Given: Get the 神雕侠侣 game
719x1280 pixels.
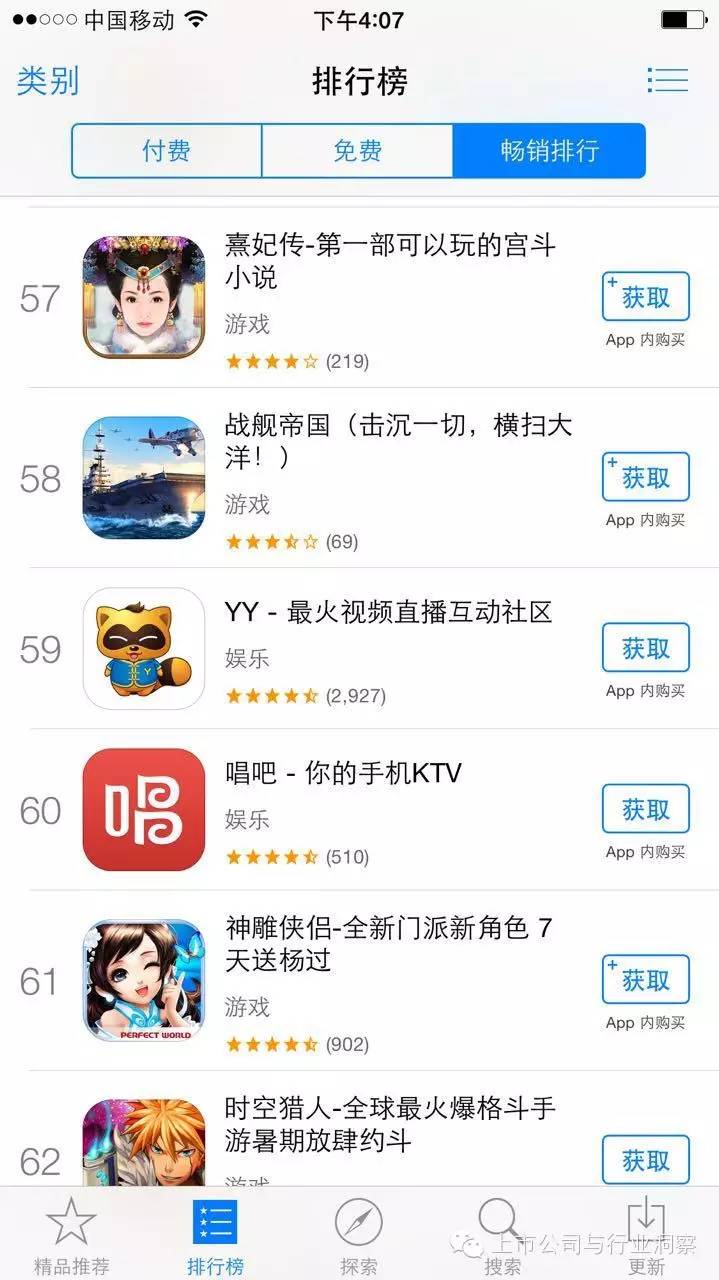Looking at the screenshot, I should pos(645,980).
